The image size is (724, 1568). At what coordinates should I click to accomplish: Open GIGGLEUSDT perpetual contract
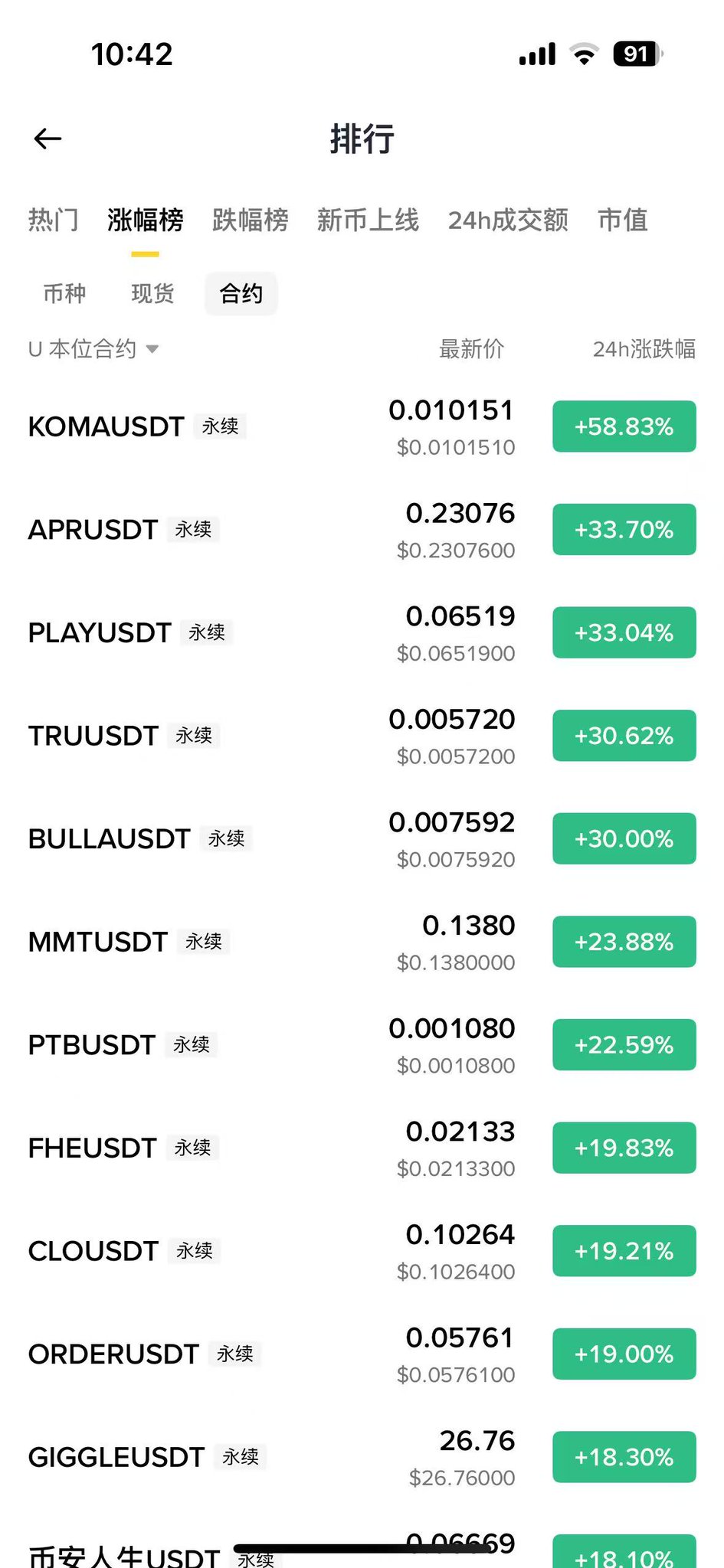116,1457
